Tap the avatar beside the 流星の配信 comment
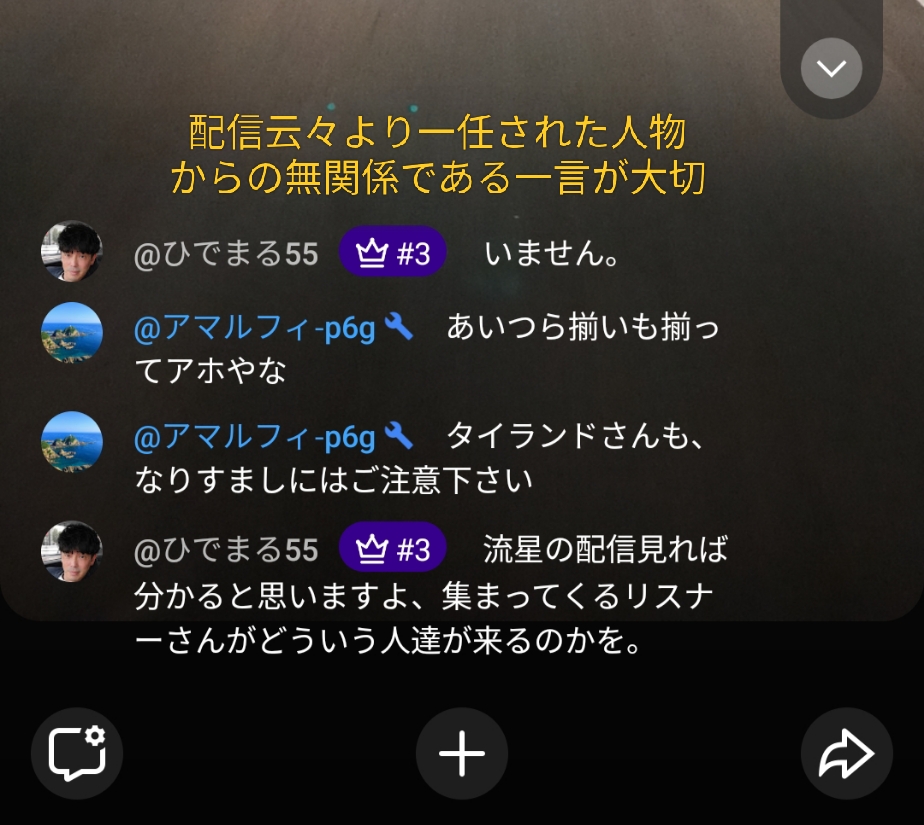The image size is (924, 825). (x=71, y=551)
